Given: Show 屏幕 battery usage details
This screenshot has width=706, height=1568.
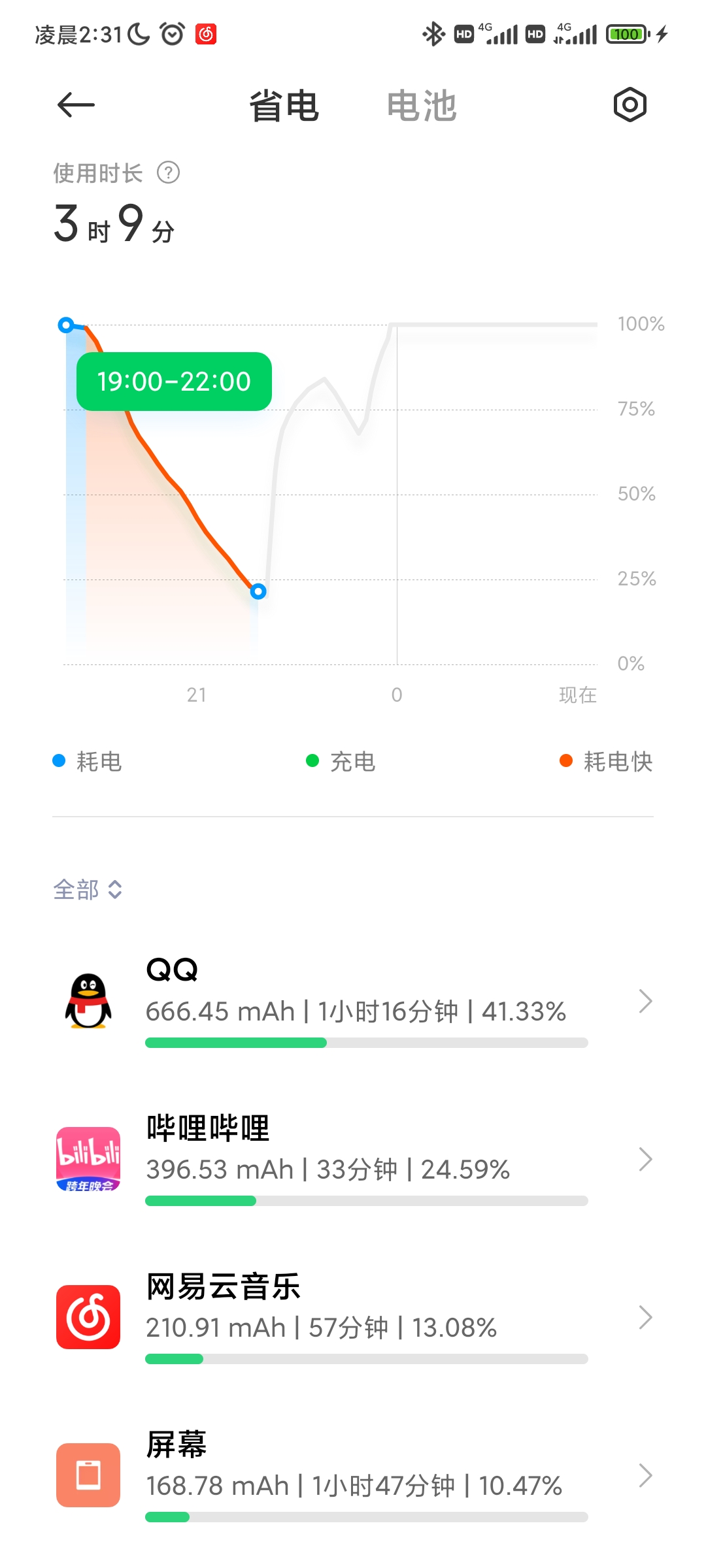Looking at the screenshot, I should 353,1476.
